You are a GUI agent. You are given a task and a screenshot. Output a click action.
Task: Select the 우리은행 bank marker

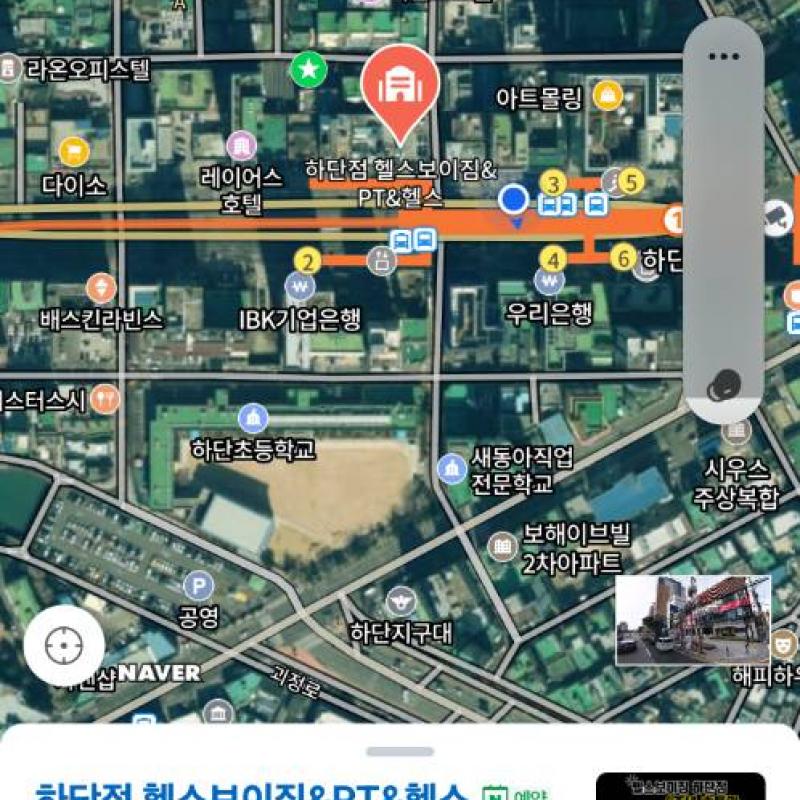[549, 283]
